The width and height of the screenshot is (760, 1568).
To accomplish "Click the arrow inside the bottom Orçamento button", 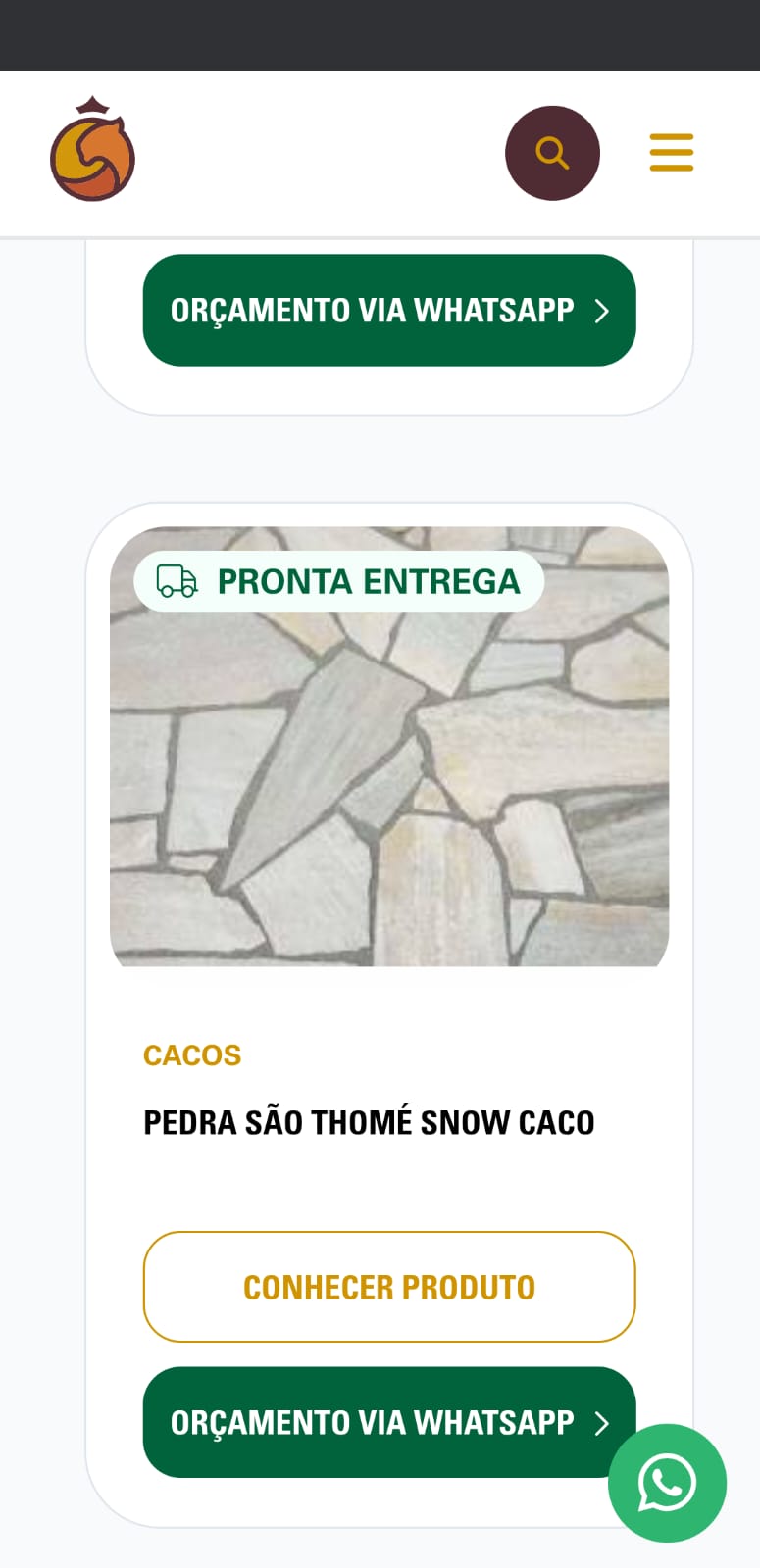I will 601,1422.
